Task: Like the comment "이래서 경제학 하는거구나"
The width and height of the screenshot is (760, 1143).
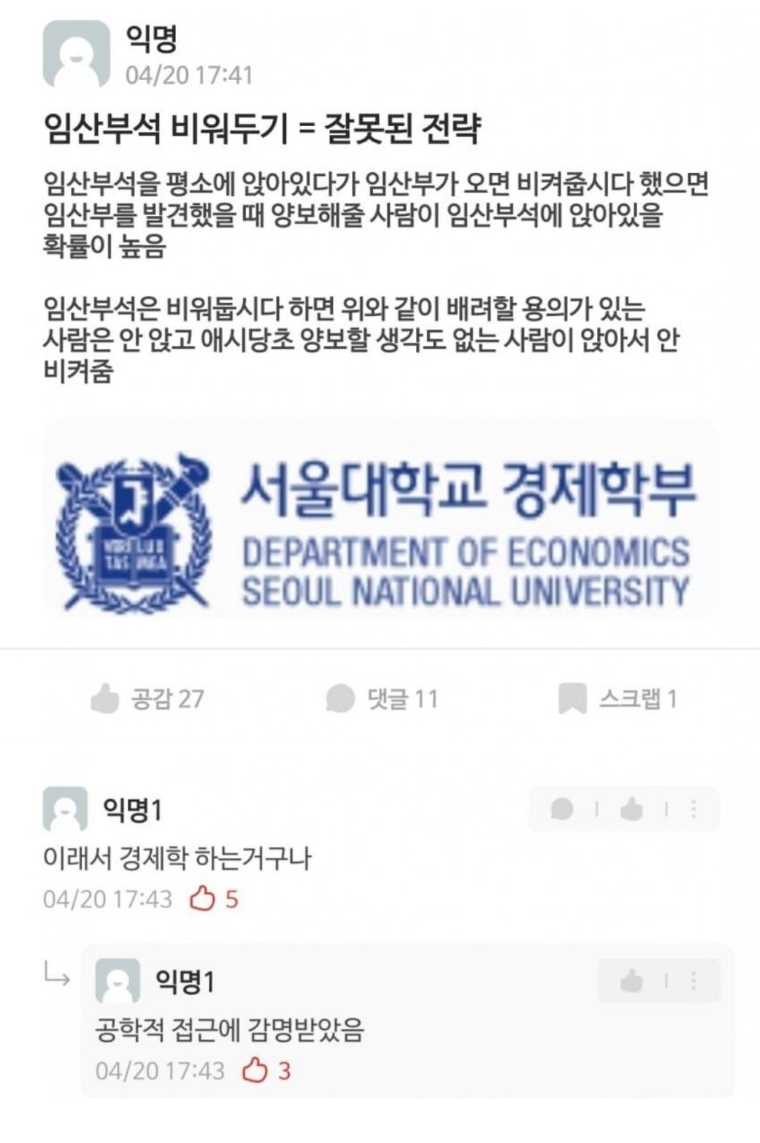Action: 631,809
